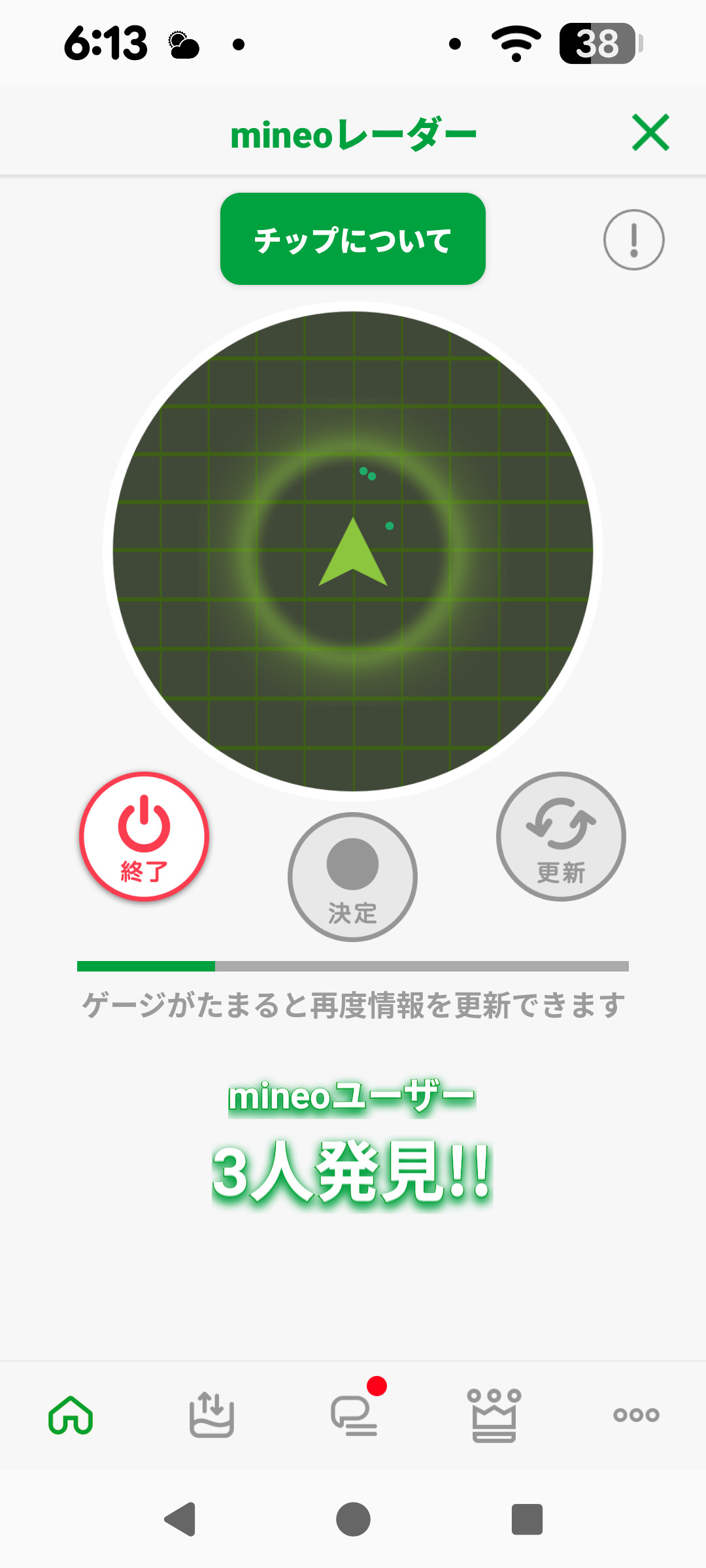This screenshot has width=706, height=1568.
Task: Open the チップについて button
Action: click(x=353, y=239)
